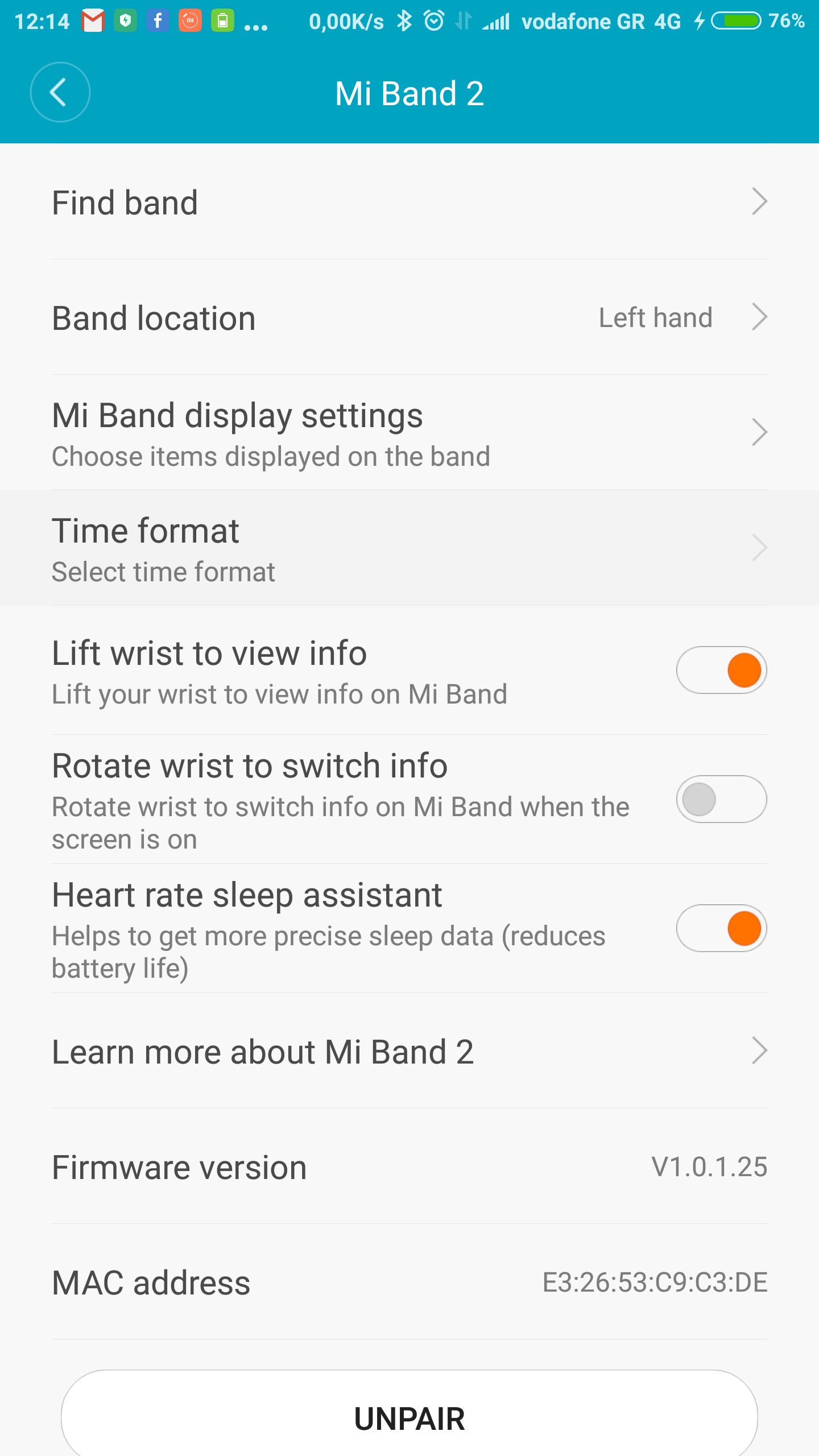
Task: Select the Time format option
Action: (409, 548)
